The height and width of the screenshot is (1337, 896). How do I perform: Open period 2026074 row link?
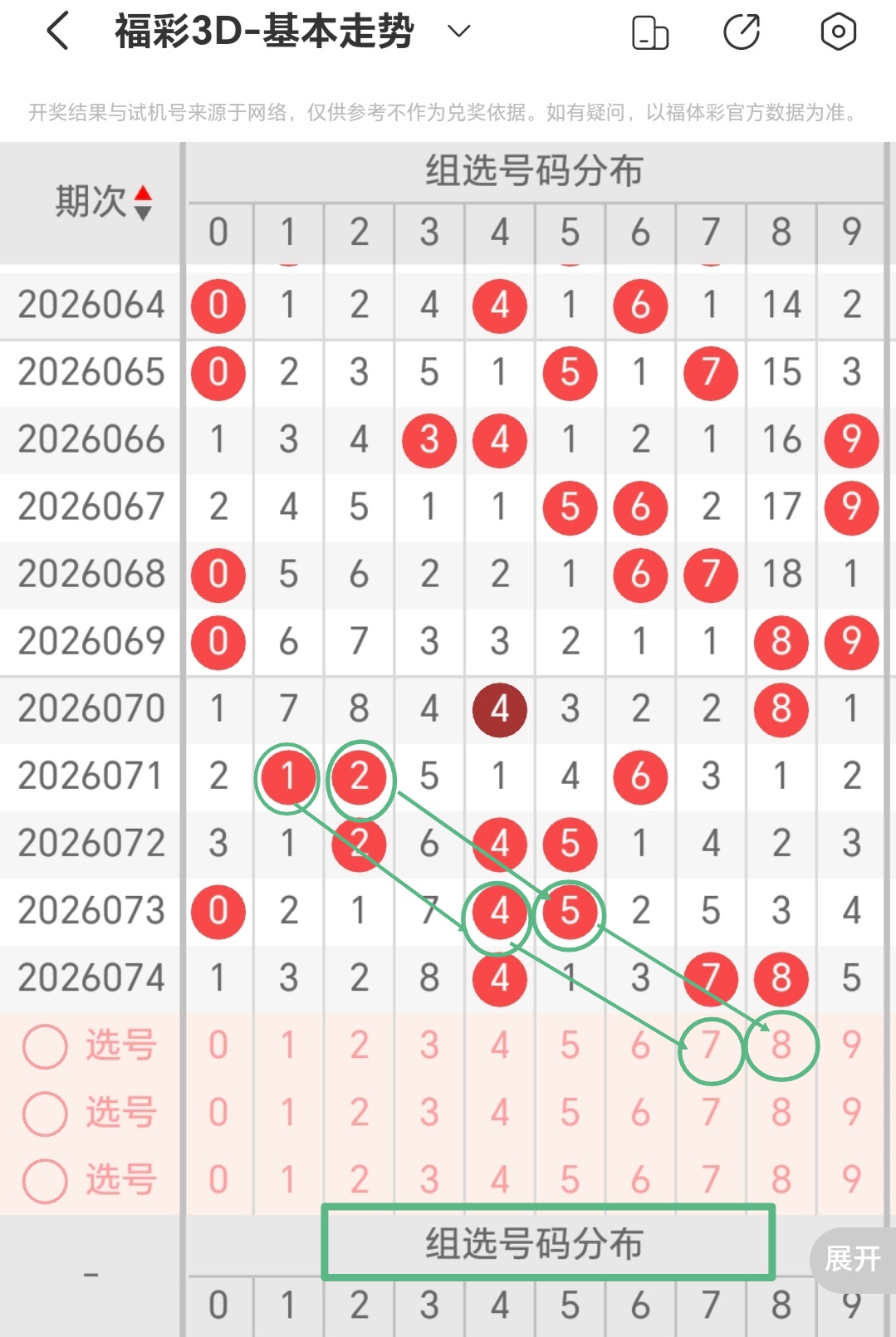91,978
